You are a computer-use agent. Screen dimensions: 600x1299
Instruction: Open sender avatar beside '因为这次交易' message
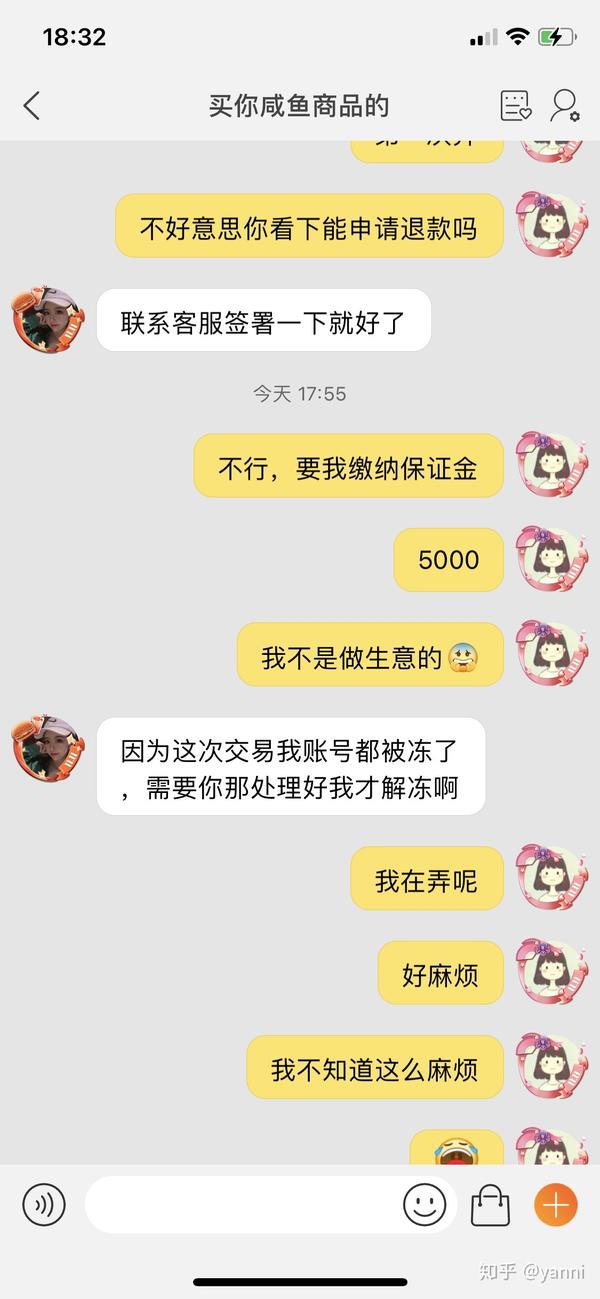48,748
